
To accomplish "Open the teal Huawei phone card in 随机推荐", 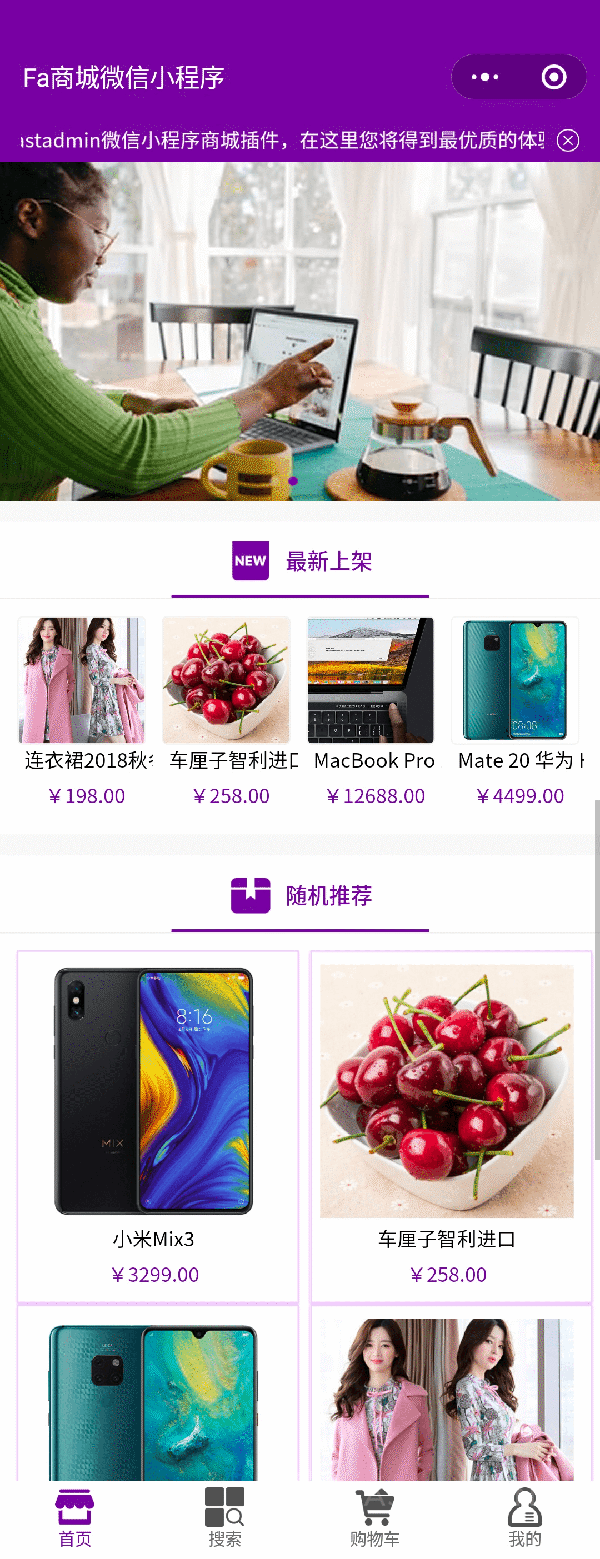I will point(158,1400).
